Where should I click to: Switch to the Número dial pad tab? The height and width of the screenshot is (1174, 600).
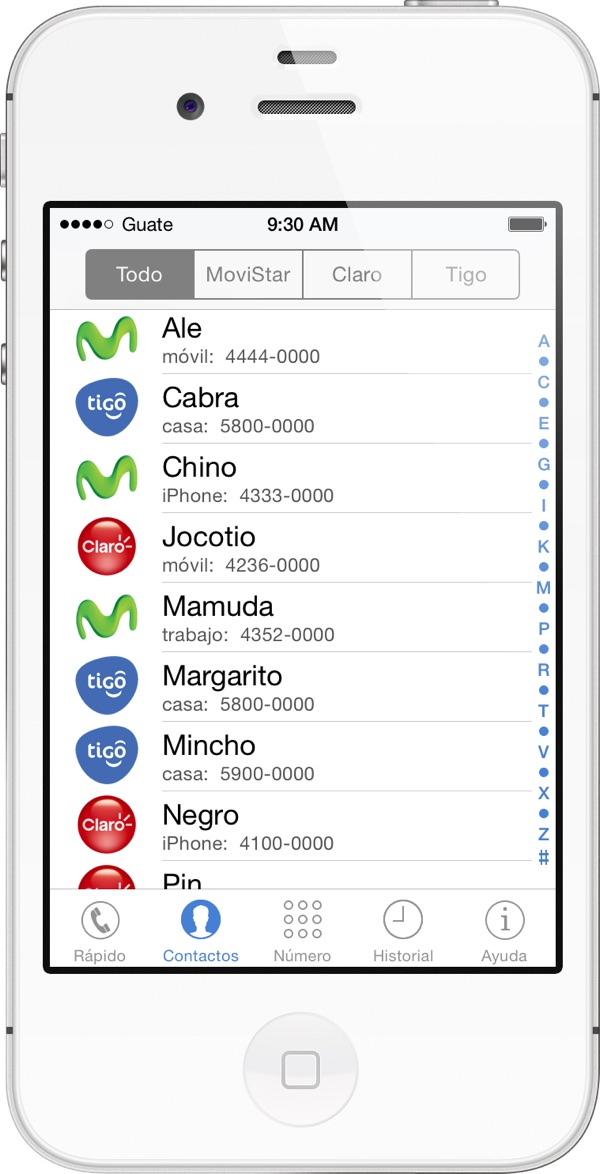[302, 931]
